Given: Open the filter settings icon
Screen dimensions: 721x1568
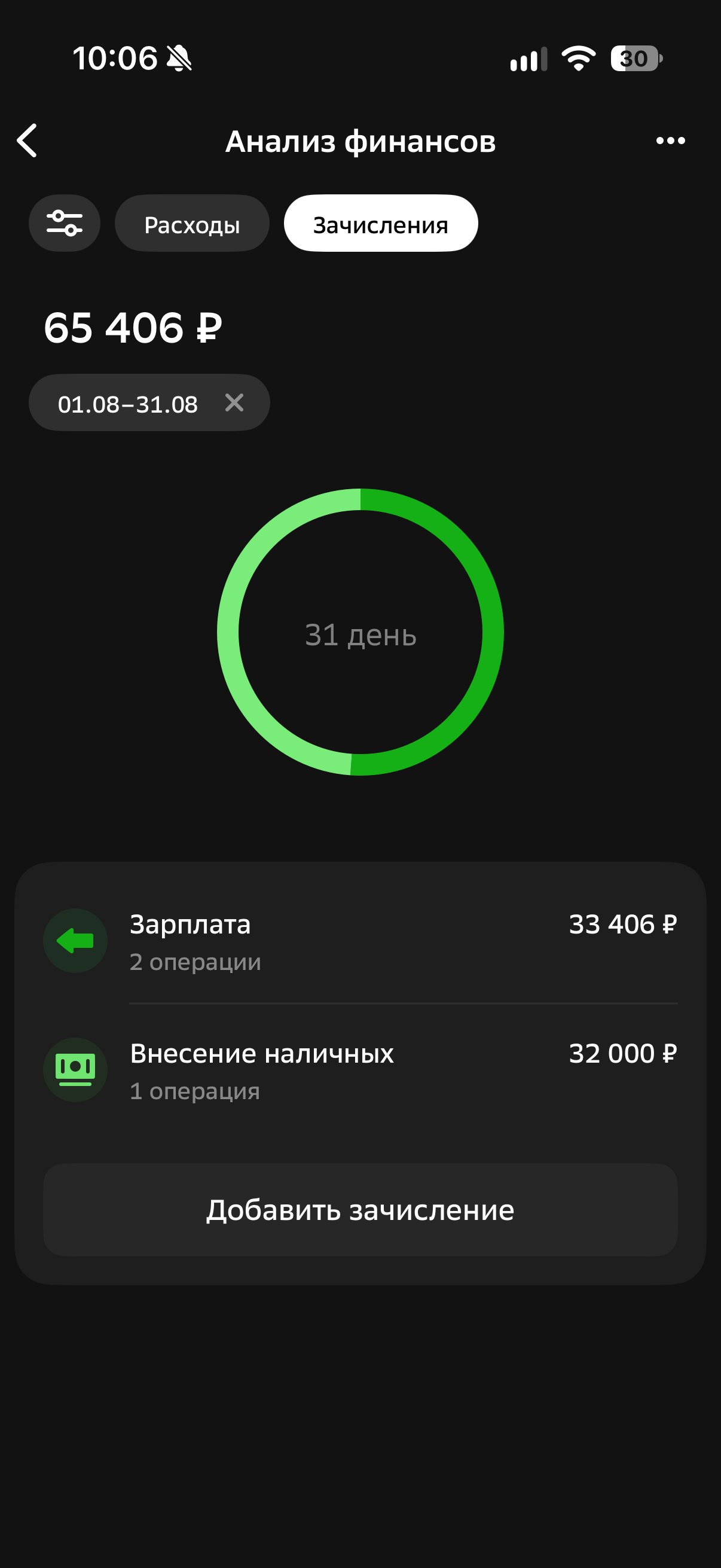Looking at the screenshot, I should [x=65, y=224].
